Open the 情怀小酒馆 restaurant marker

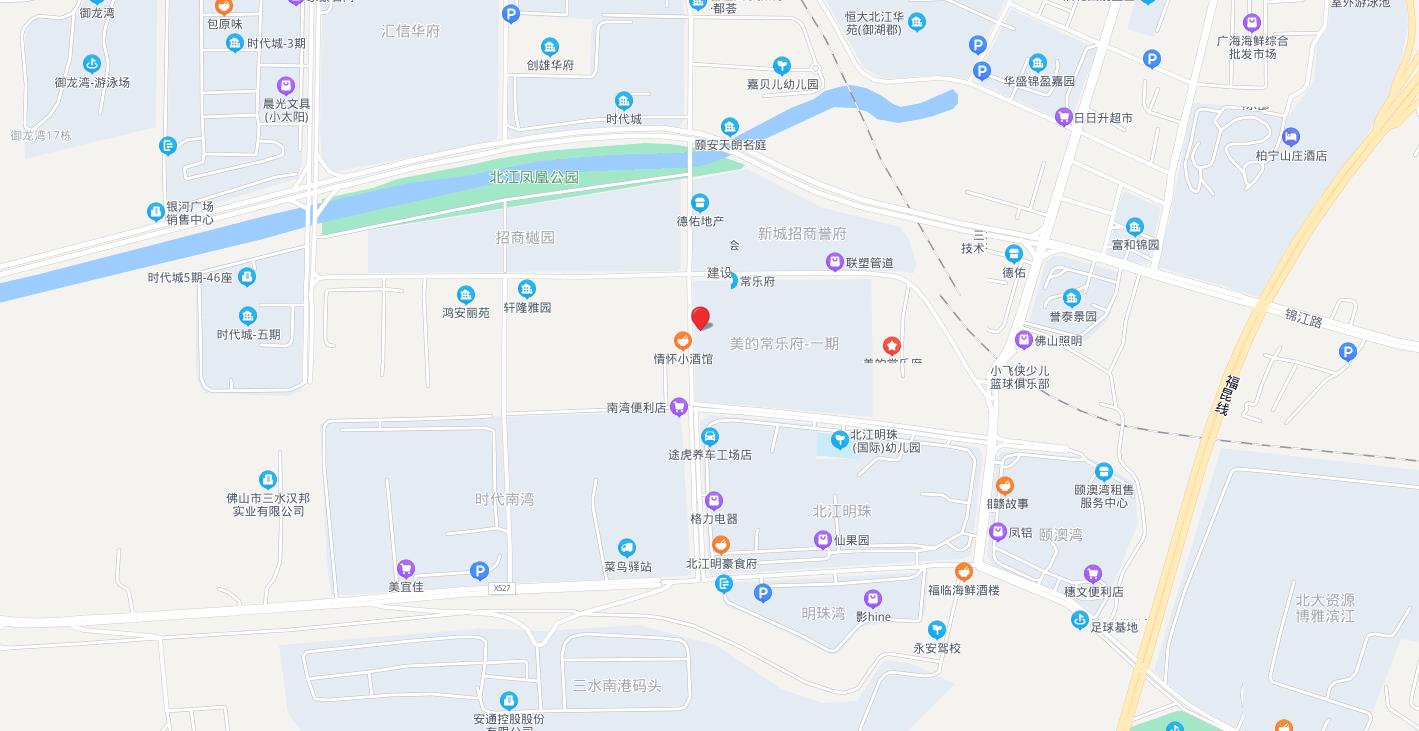point(683,341)
